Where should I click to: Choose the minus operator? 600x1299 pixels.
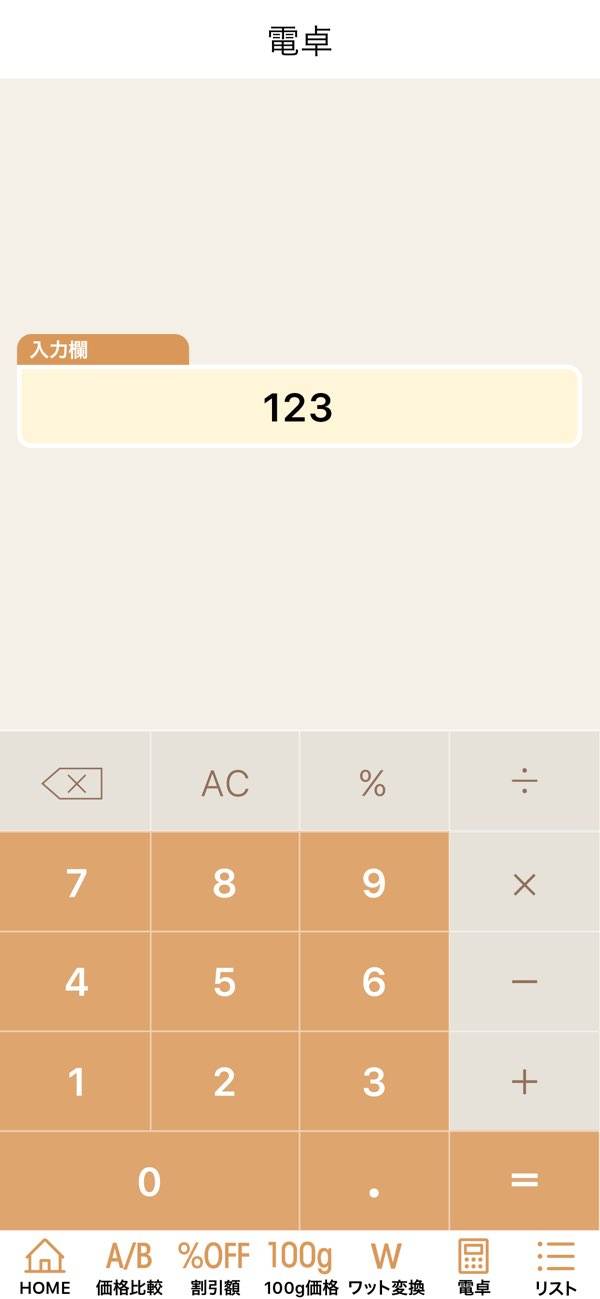524,982
